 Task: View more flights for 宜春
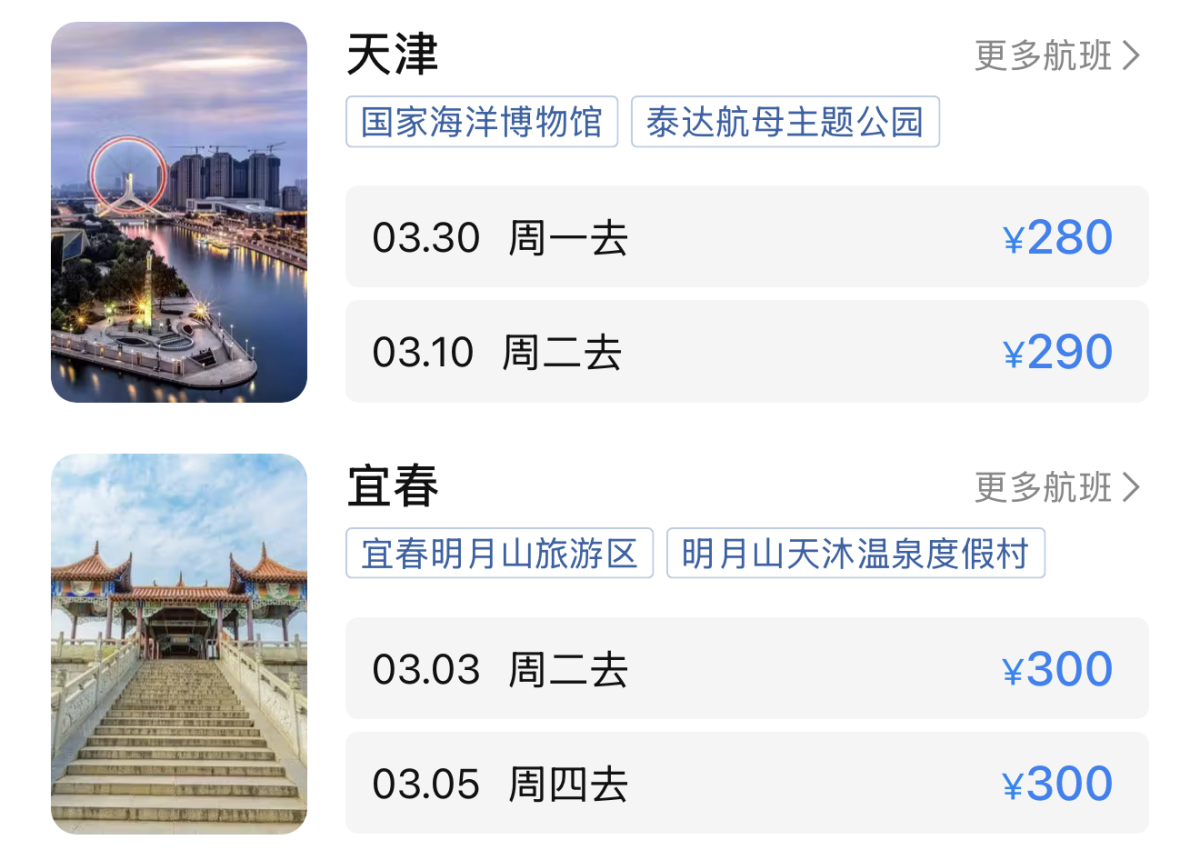coord(1056,488)
